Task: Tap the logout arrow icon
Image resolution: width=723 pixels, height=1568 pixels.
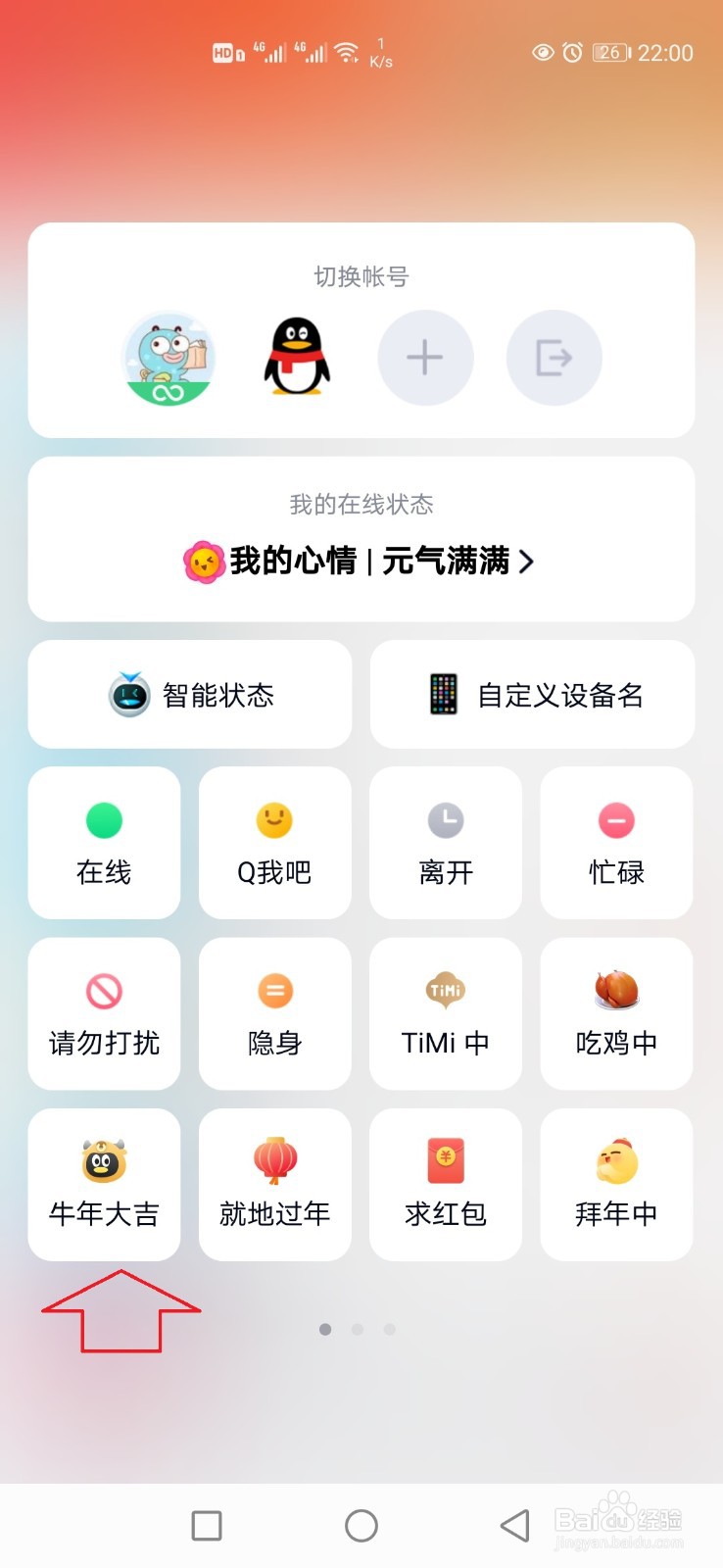Action: coord(554,358)
